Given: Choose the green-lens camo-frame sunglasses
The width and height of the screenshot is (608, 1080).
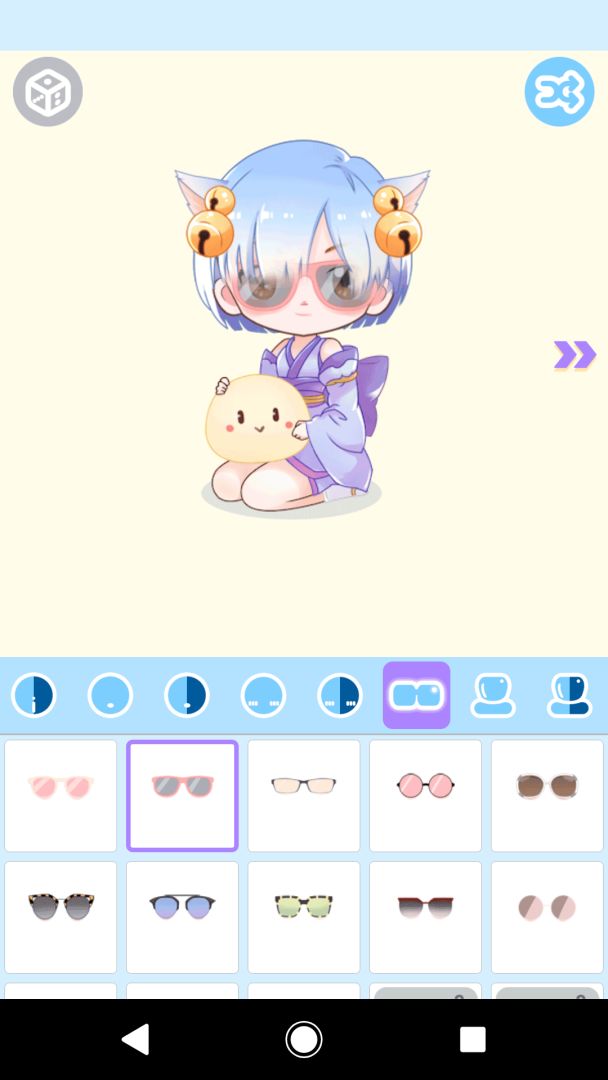Looking at the screenshot, I should (x=304, y=917).
